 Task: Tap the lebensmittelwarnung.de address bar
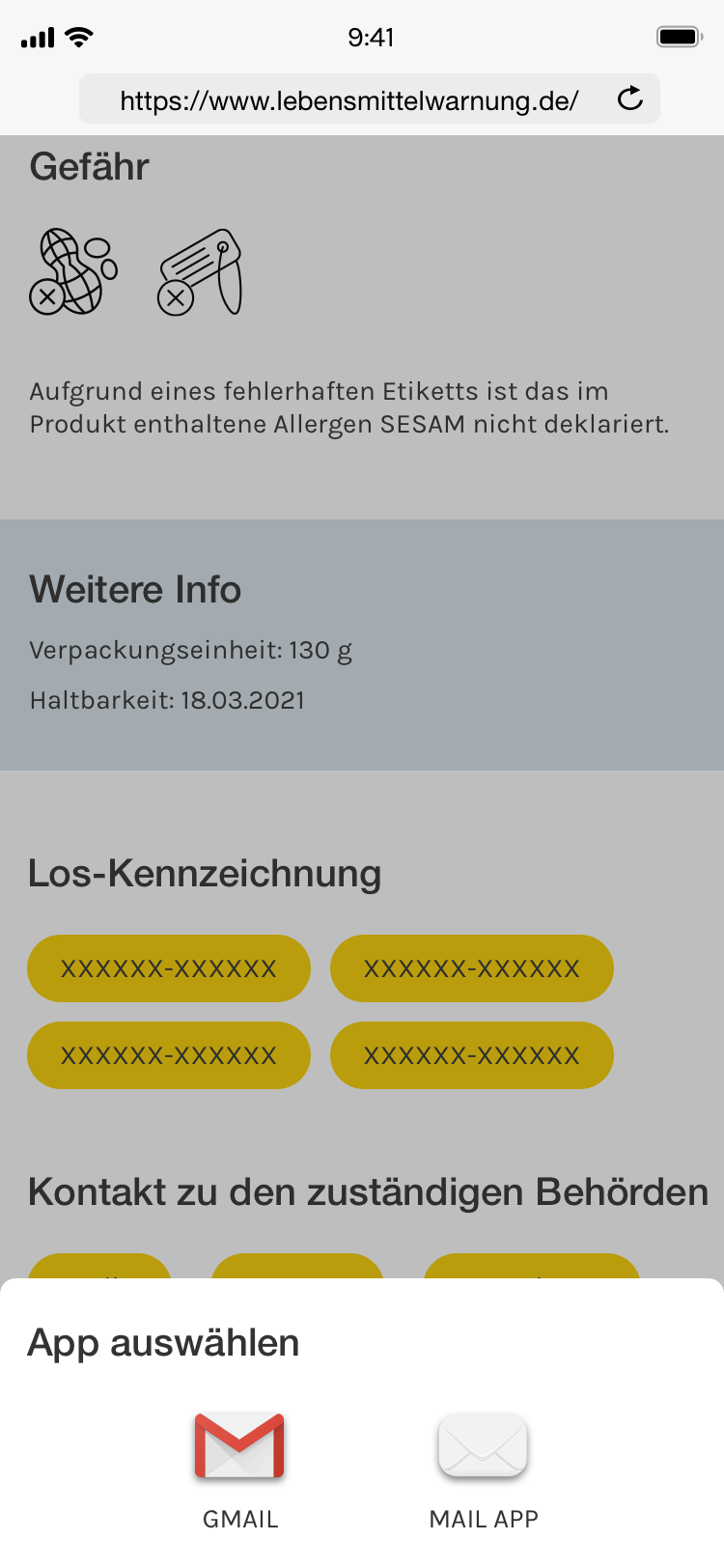(370, 99)
